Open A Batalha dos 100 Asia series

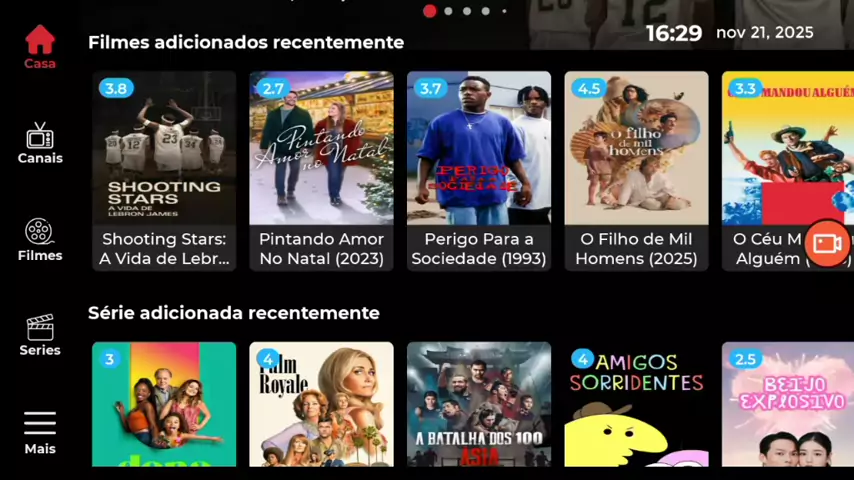click(x=479, y=404)
